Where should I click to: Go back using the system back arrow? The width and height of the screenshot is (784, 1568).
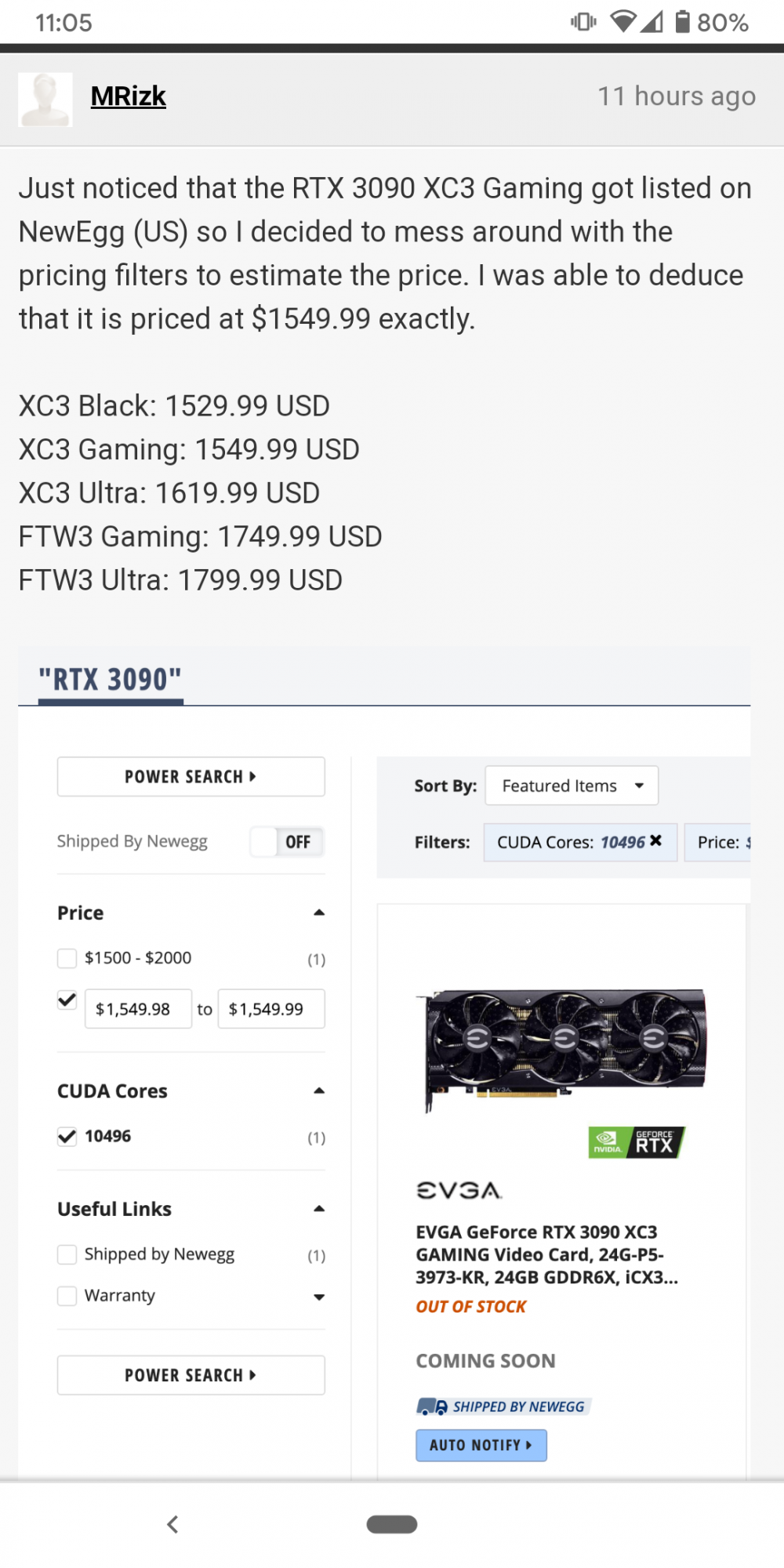point(173,1524)
